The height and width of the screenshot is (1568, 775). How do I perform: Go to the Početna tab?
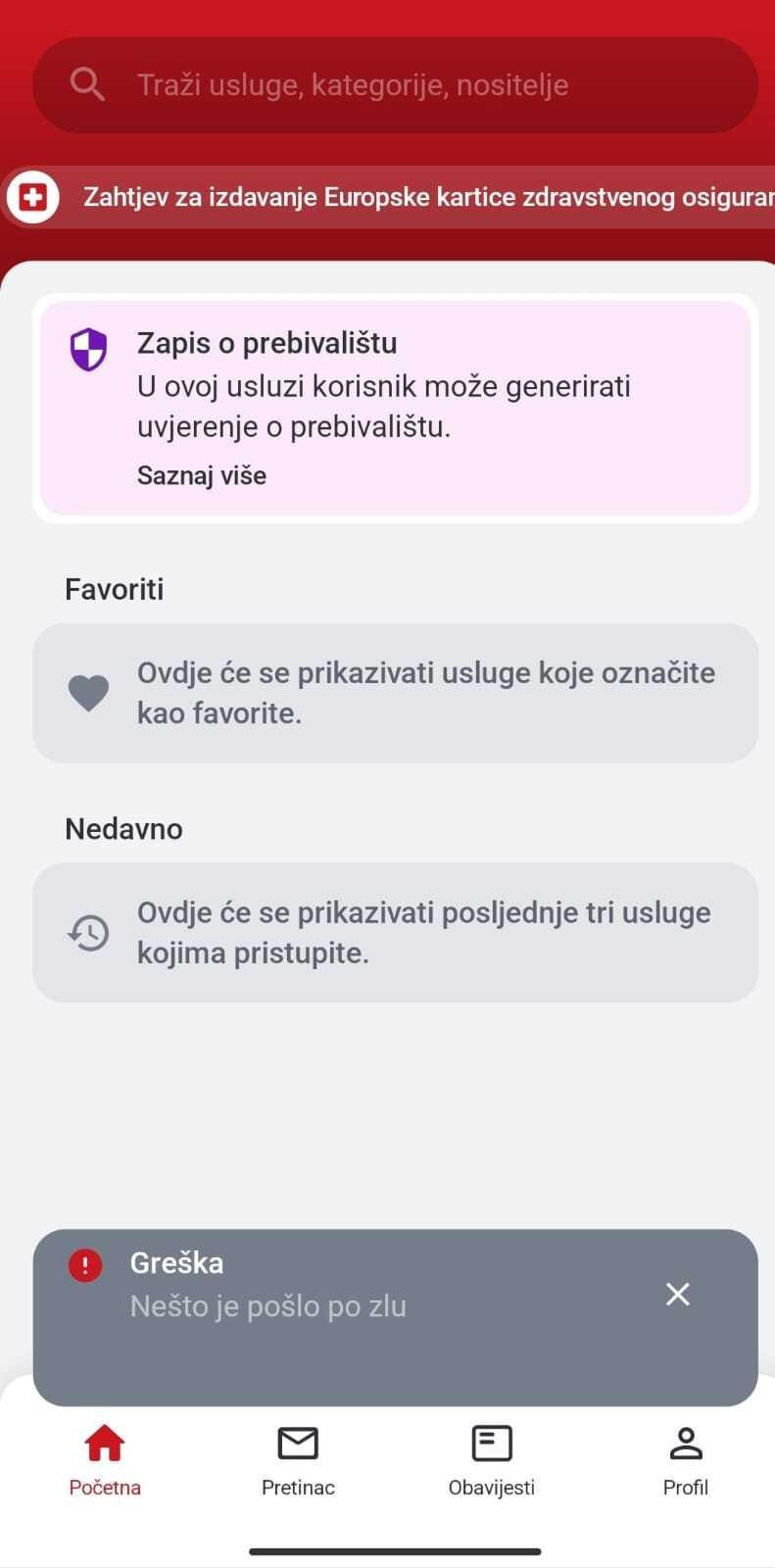(105, 1460)
